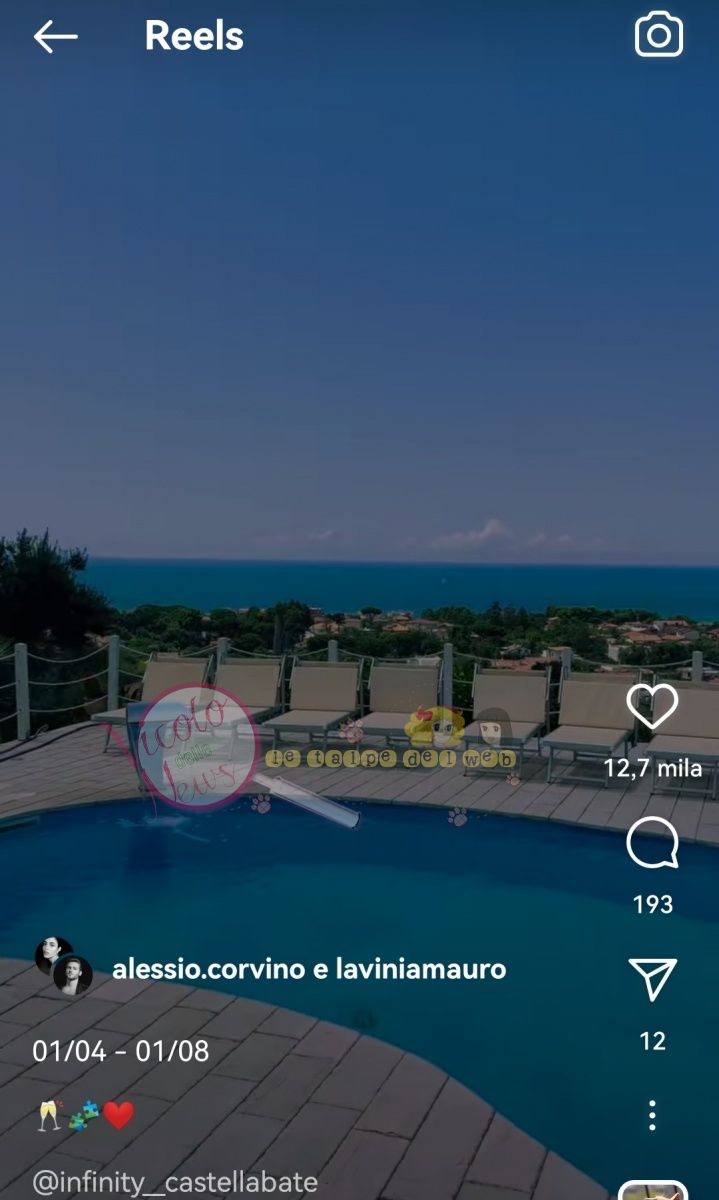Open the reel's audio thumbnail
Viewport: 719px width, 1200px height.
coord(652,1190)
